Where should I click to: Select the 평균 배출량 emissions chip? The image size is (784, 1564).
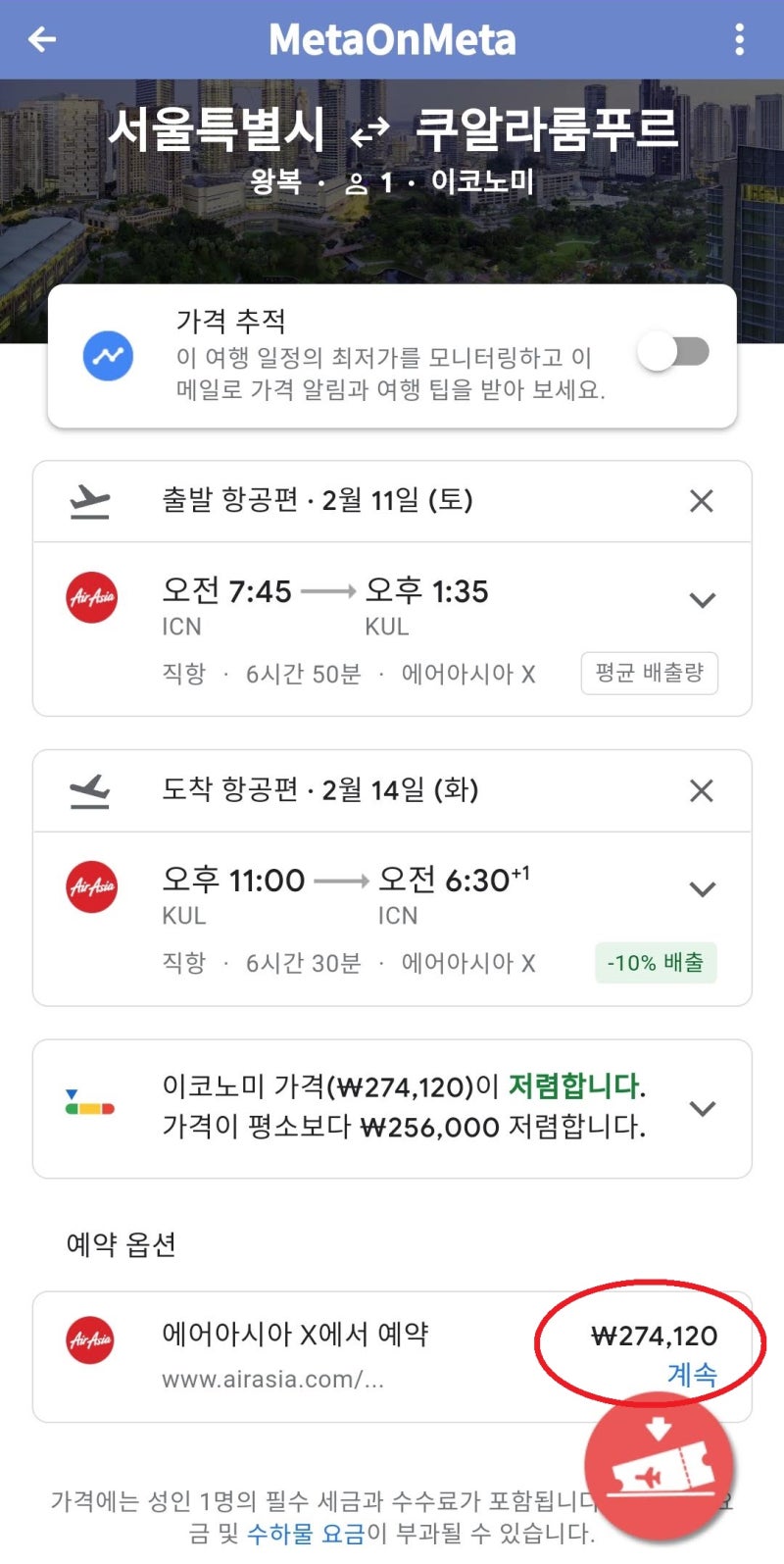[x=649, y=674]
